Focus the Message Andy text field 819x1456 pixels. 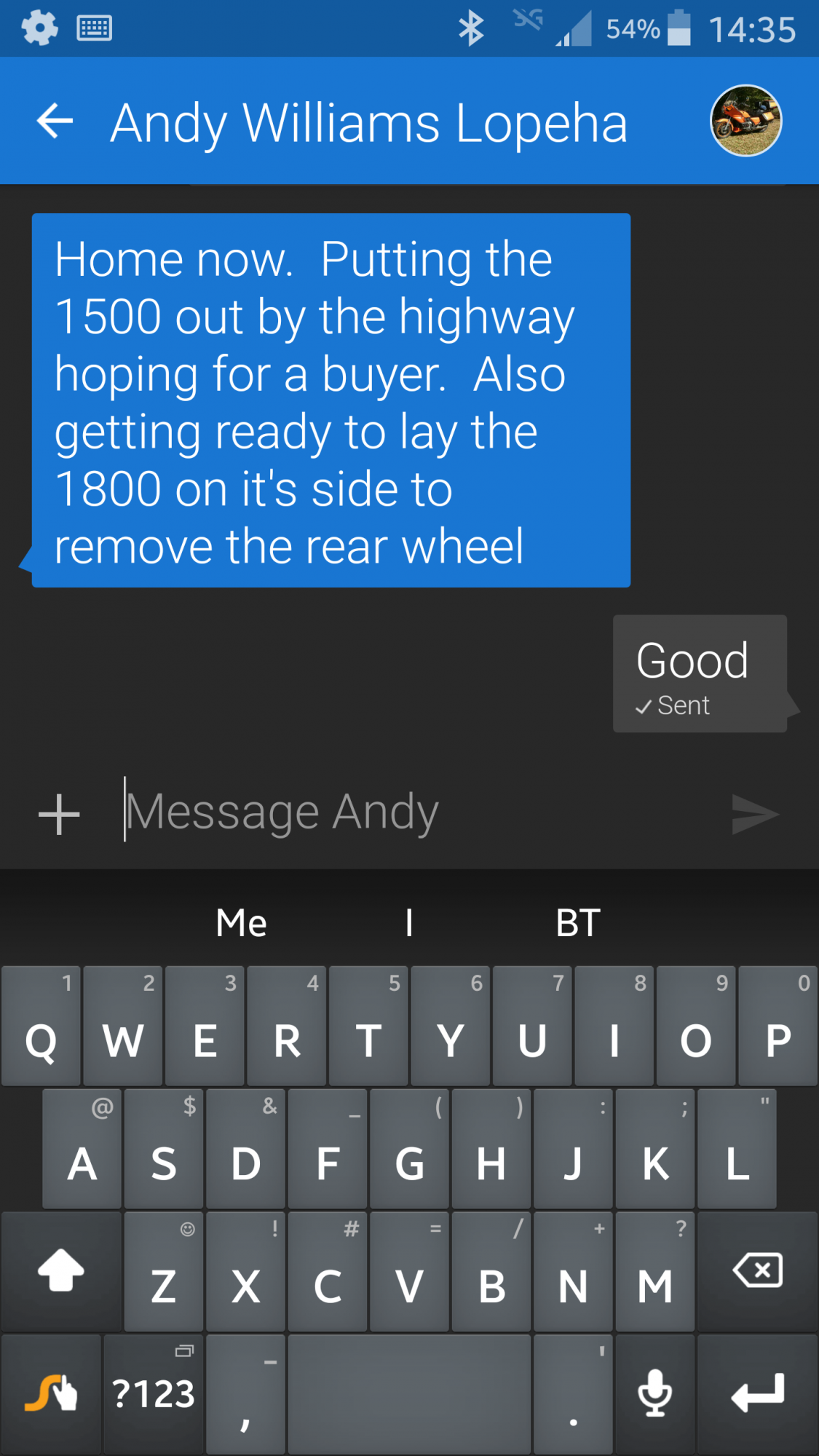(x=408, y=812)
